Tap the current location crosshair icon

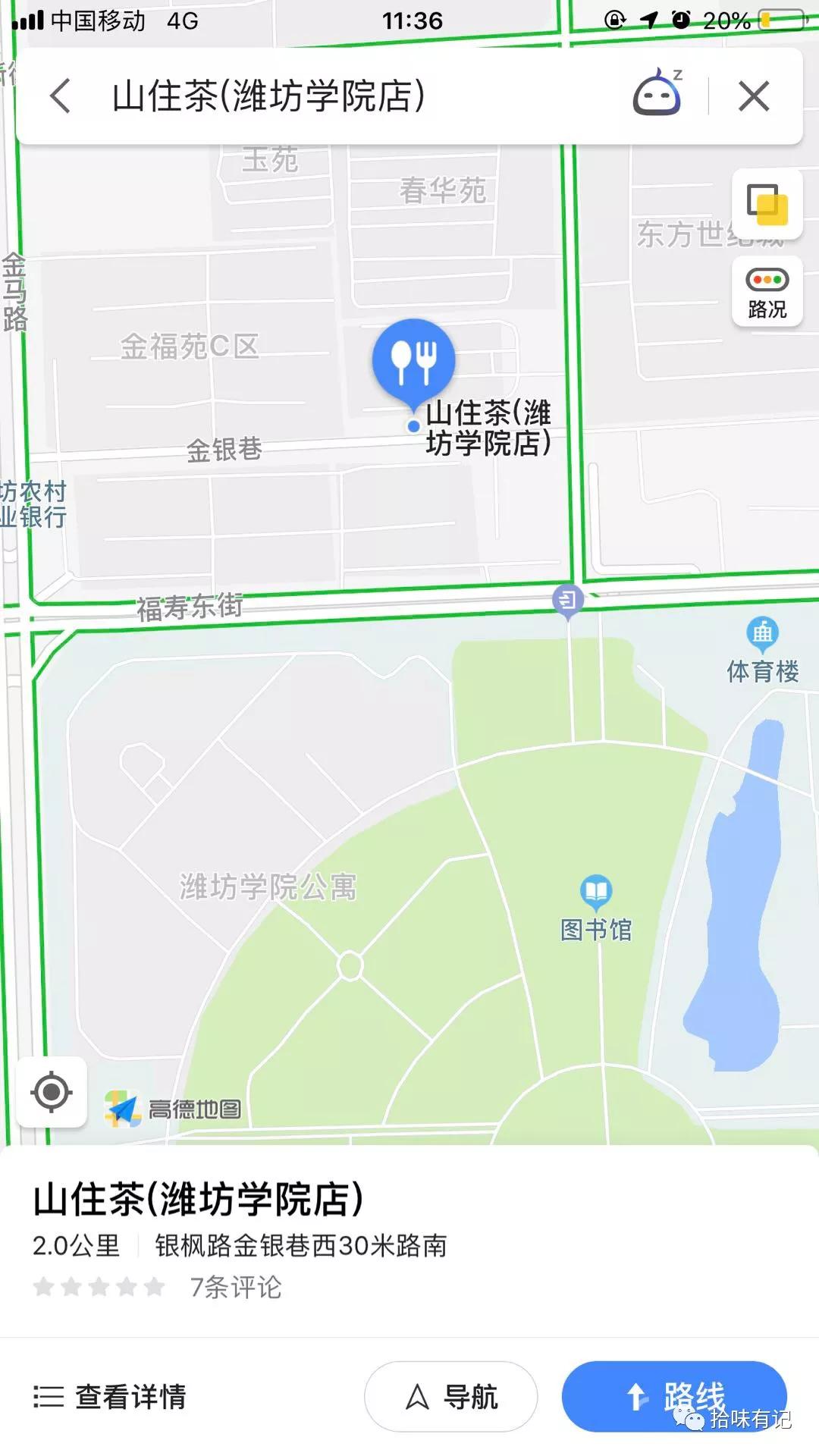pos(50,1092)
